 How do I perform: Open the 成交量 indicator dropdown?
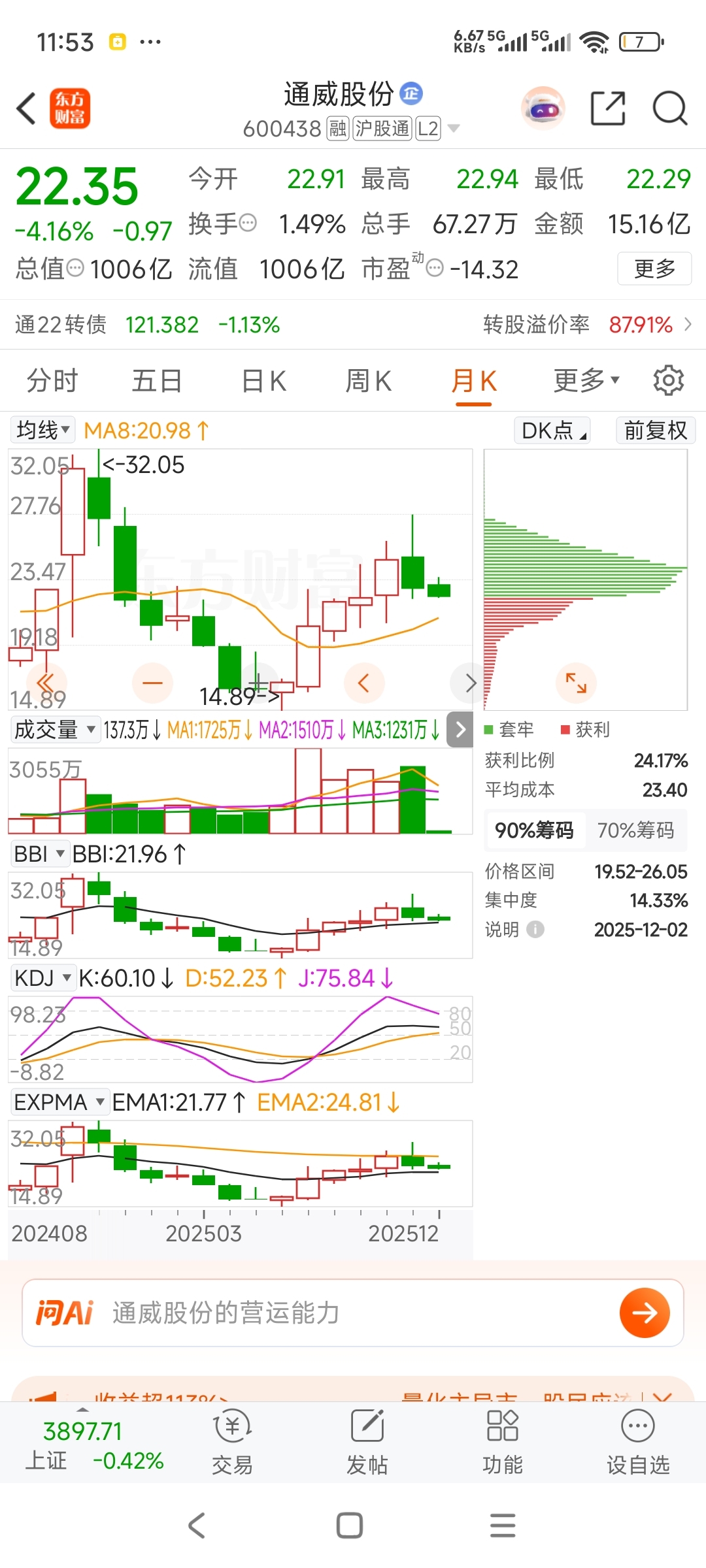tap(55, 730)
